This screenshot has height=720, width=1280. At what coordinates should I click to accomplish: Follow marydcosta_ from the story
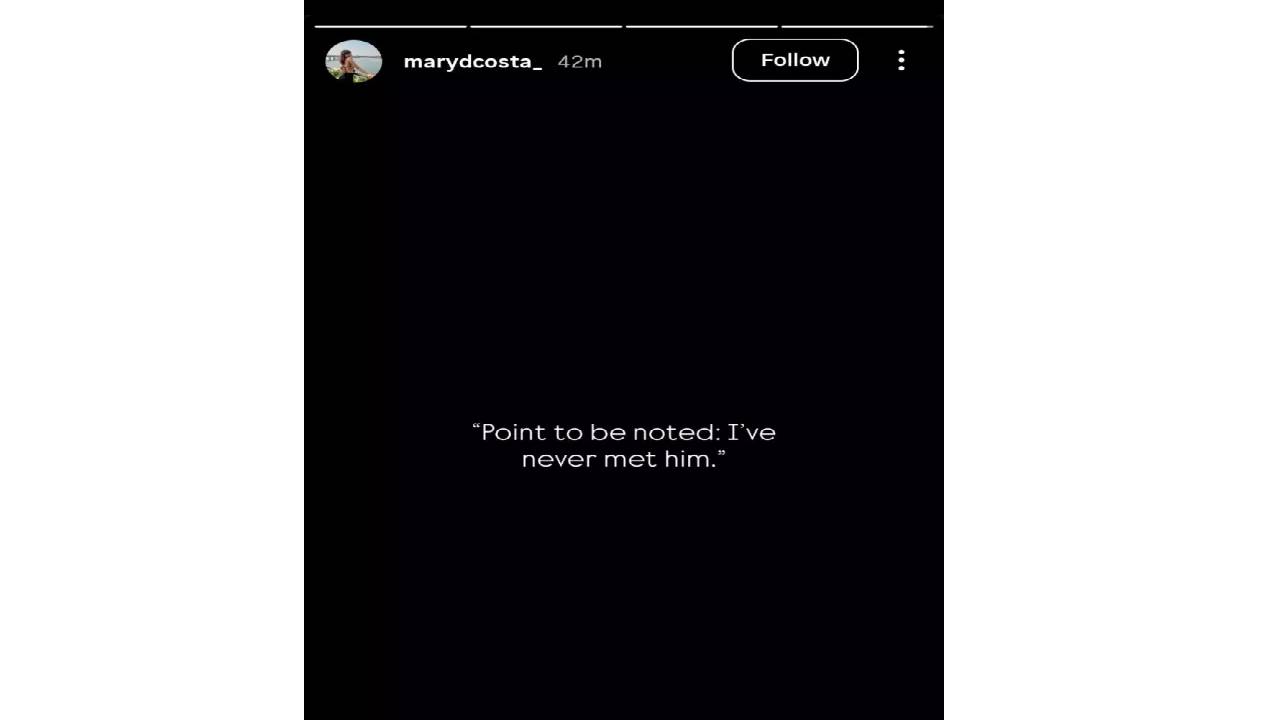[x=795, y=60]
